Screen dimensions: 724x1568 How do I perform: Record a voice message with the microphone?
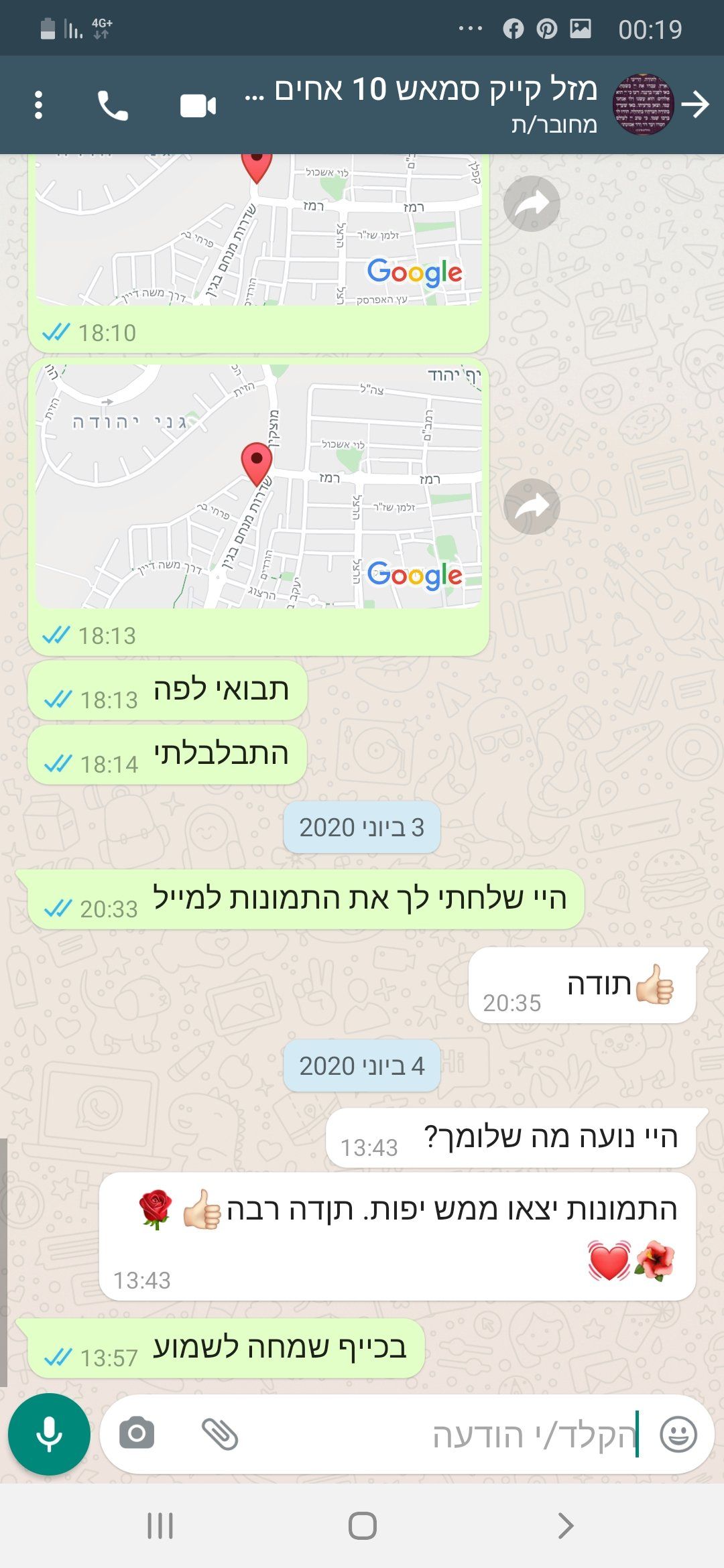point(49,1434)
